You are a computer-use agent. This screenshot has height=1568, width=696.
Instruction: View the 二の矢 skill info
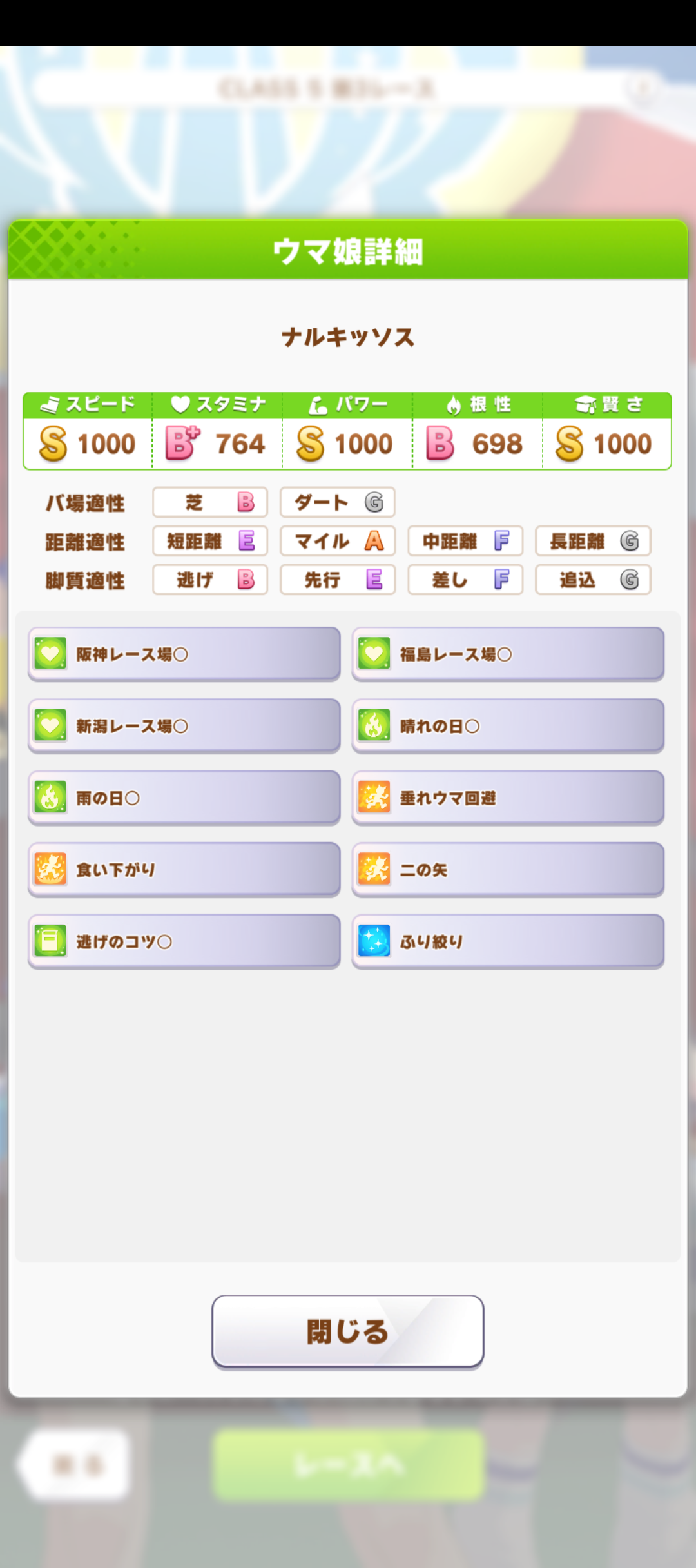coord(508,869)
